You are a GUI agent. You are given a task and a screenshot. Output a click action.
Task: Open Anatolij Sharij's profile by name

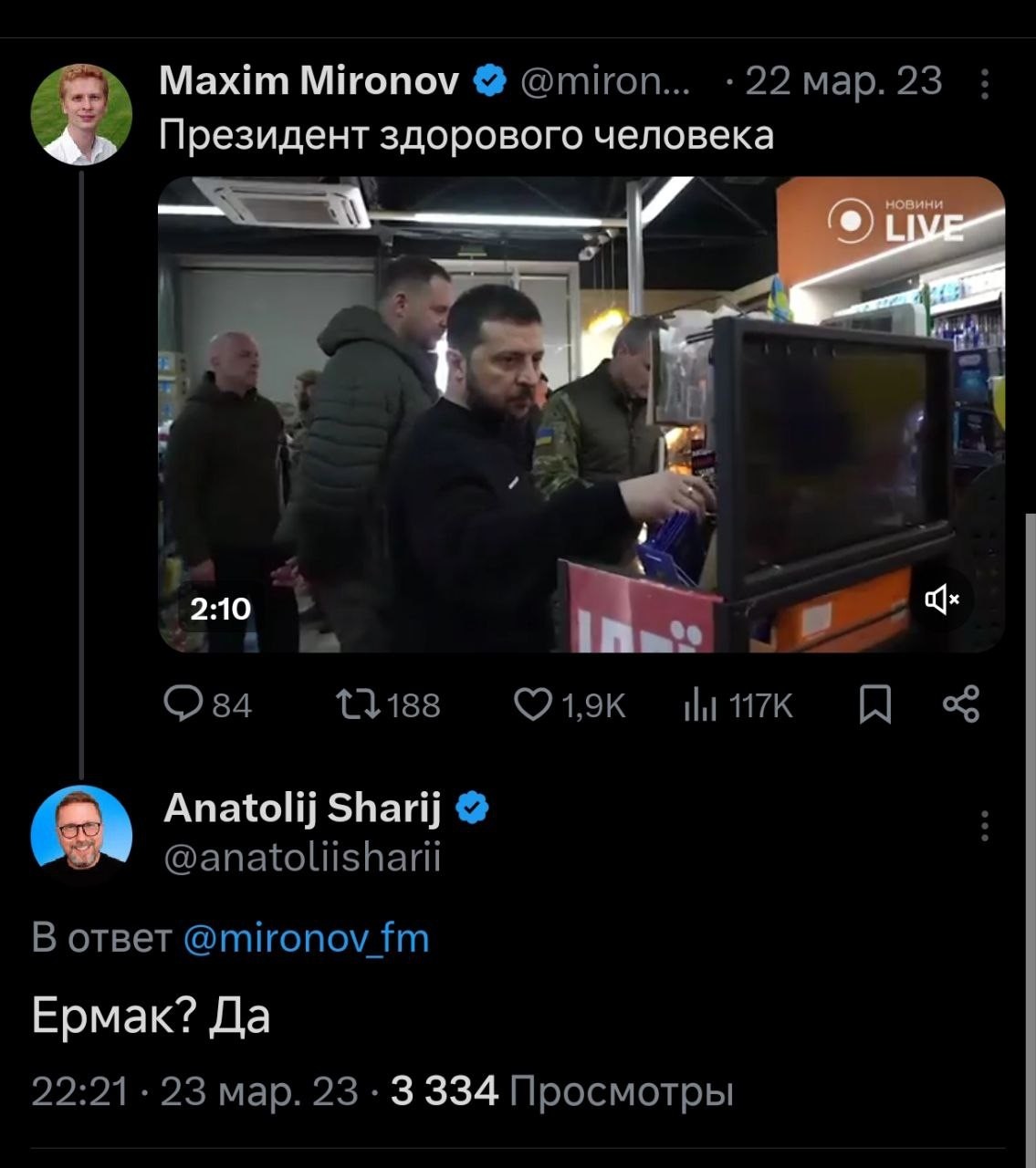tap(302, 808)
